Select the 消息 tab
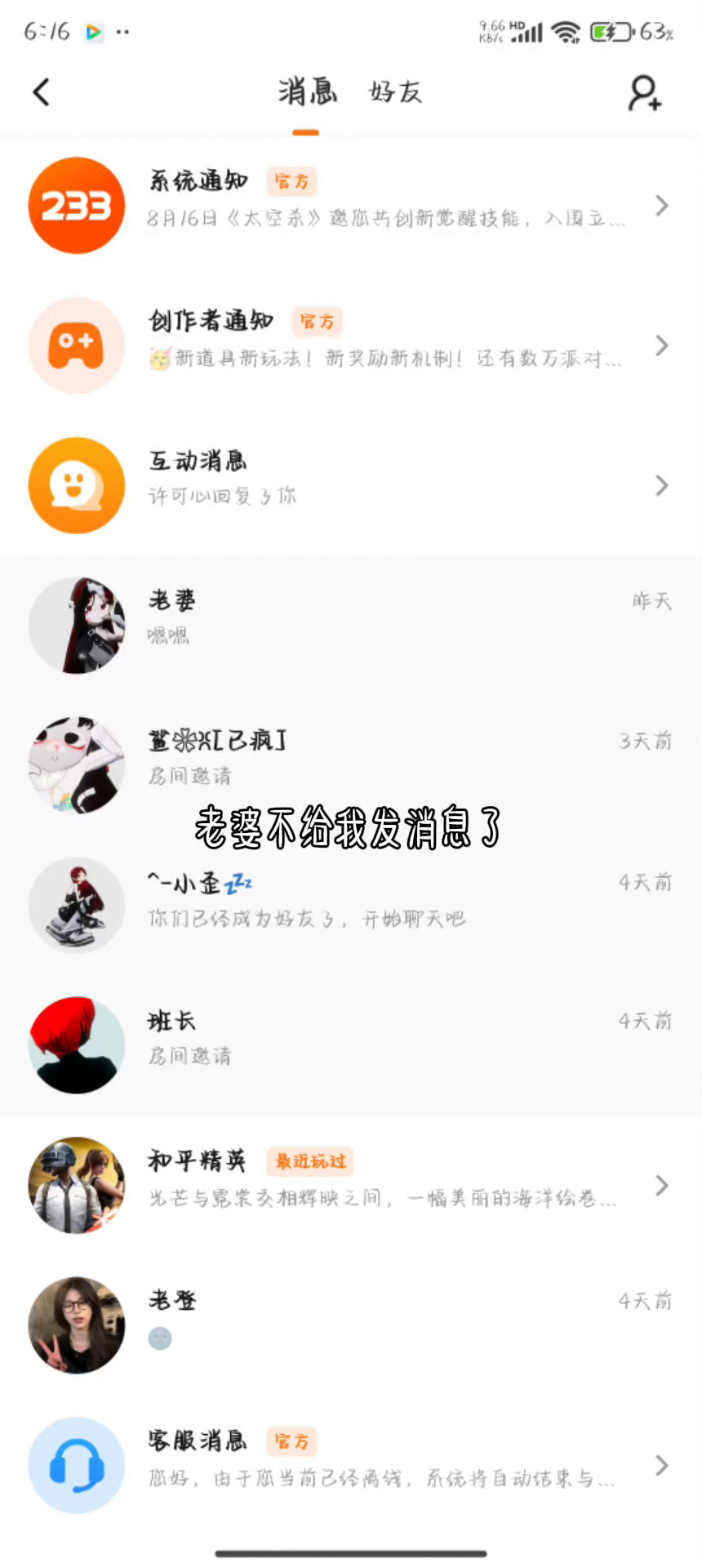This screenshot has height=1568, width=702. click(x=307, y=92)
